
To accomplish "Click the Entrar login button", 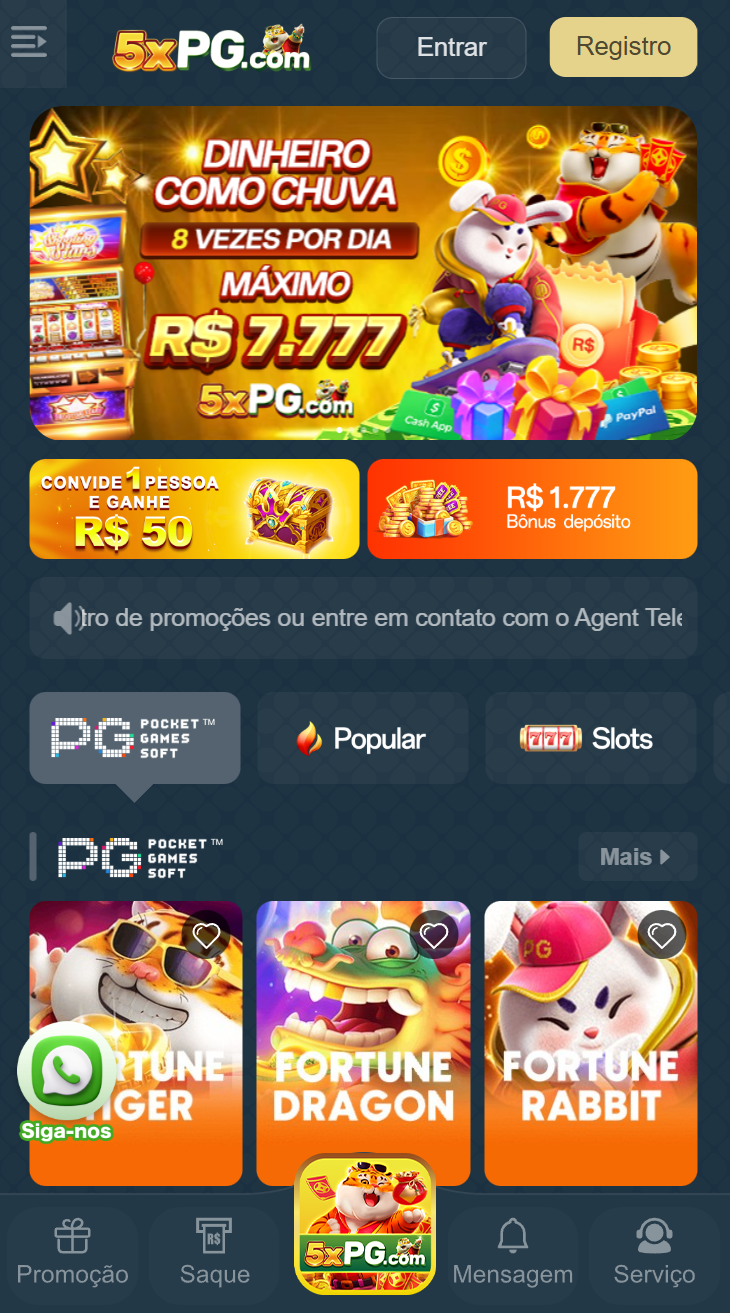I will [451, 46].
